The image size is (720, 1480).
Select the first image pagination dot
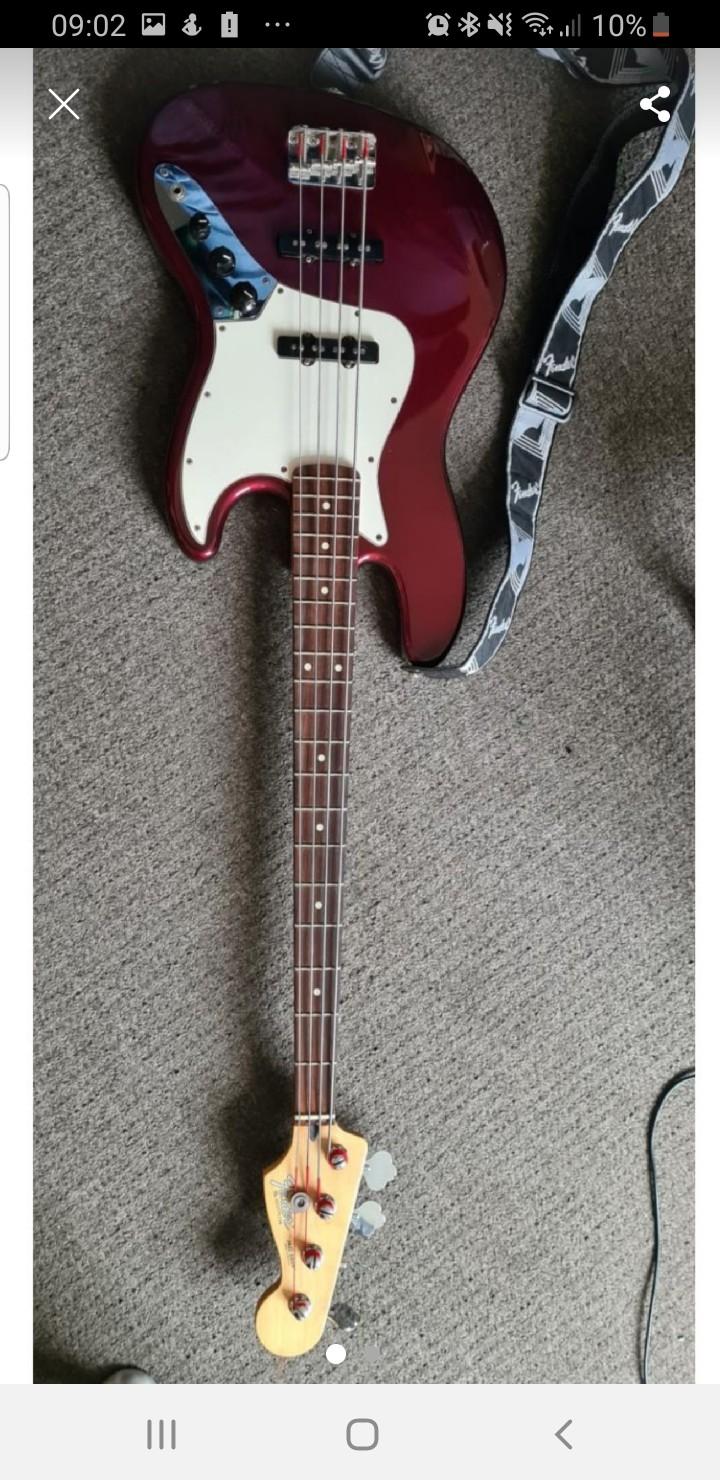pyautogui.click(x=337, y=1352)
